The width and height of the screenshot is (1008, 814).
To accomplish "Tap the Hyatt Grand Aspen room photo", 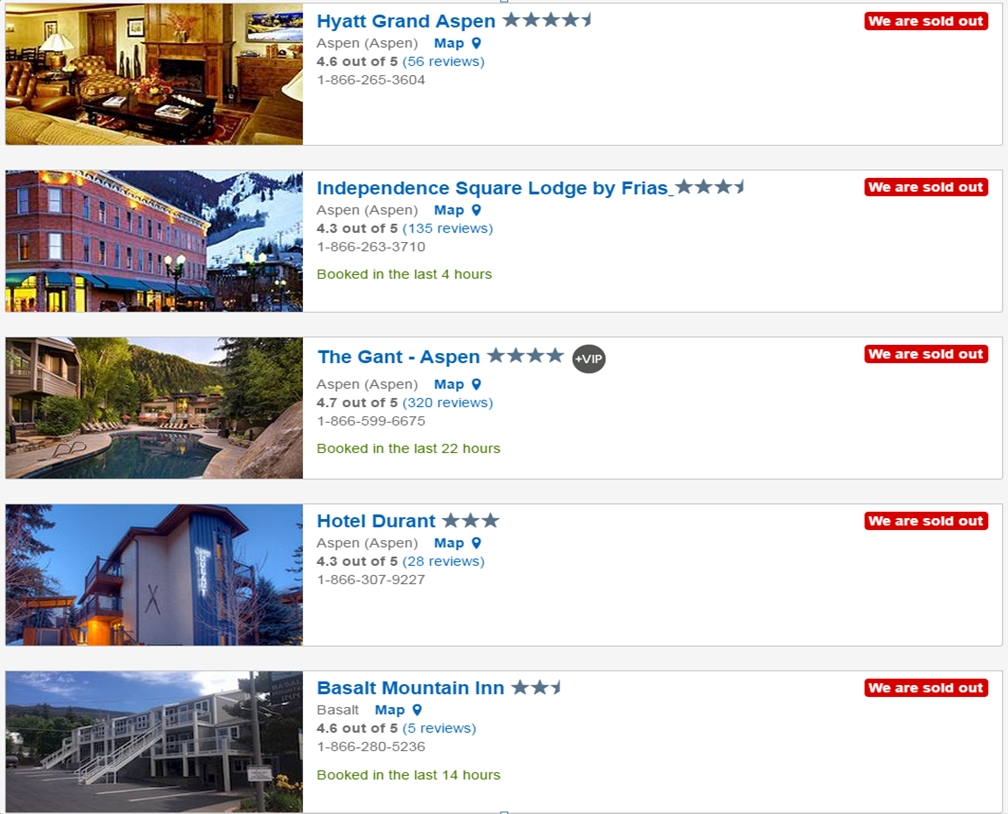I will point(154,74).
